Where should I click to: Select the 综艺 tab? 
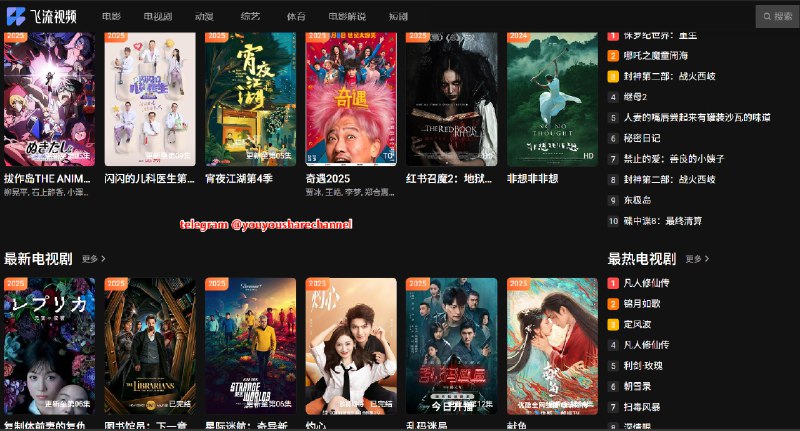[249, 17]
